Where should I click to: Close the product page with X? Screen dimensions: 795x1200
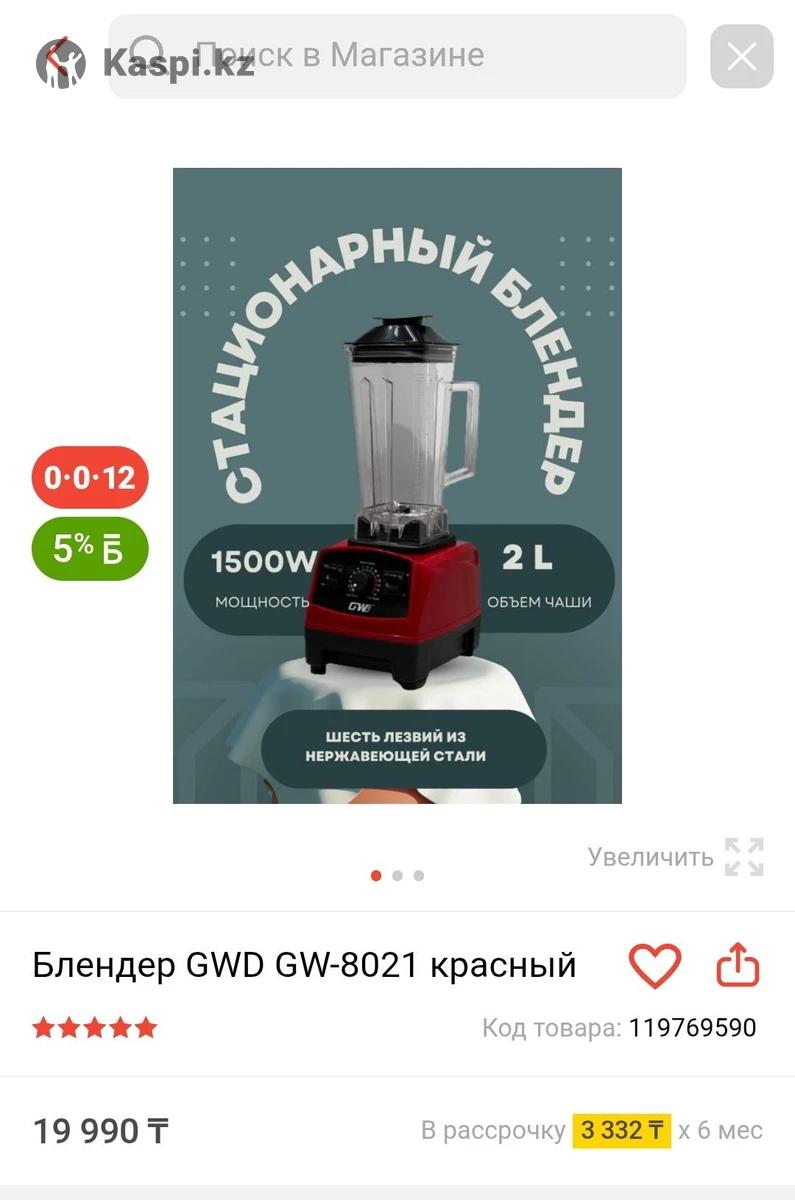click(741, 57)
